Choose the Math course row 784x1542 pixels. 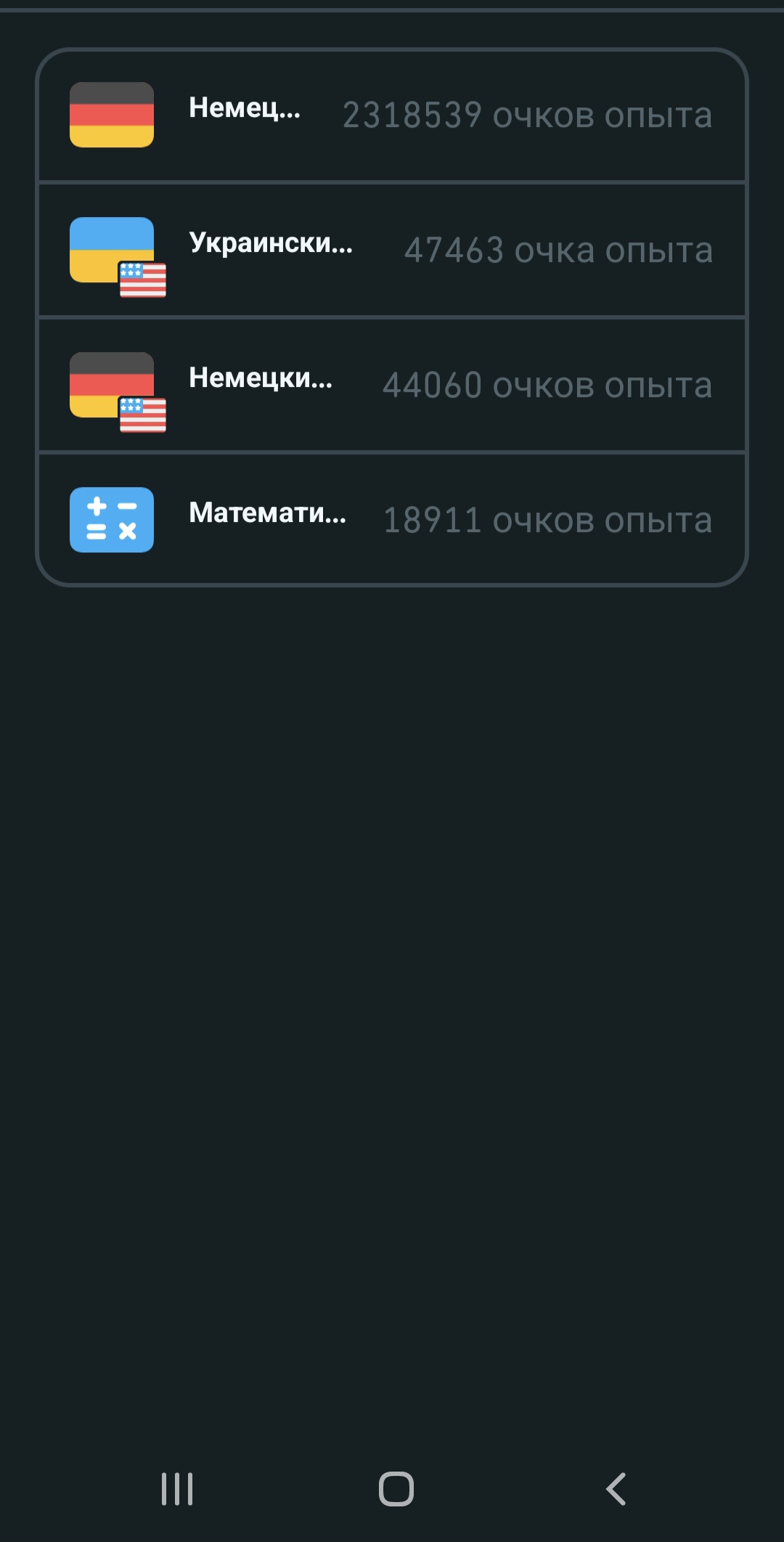392,520
